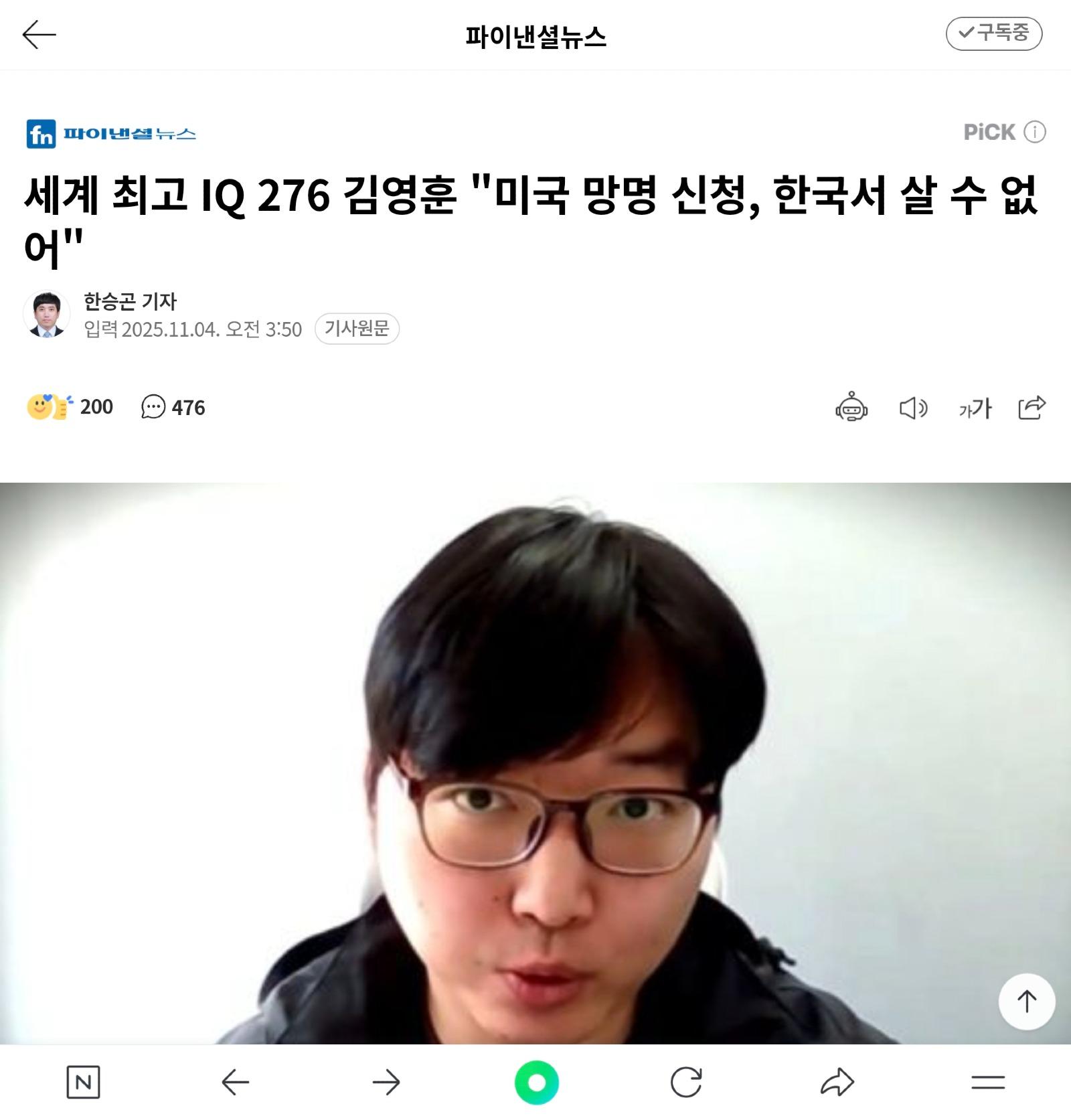The image size is (1071, 1120).
Task: Navigate forward in the browser bottom bar
Action: (x=386, y=1083)
